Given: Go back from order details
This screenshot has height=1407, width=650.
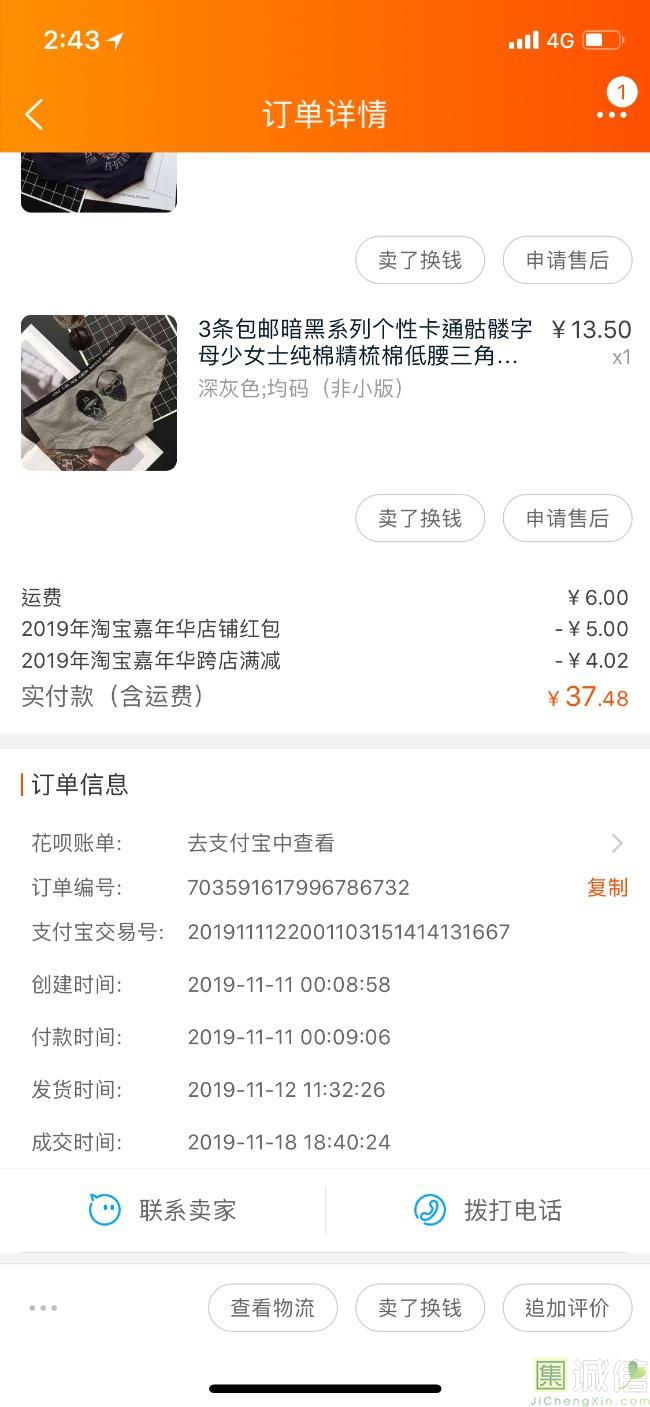Looking at the screenshot, I should point(34,114).
